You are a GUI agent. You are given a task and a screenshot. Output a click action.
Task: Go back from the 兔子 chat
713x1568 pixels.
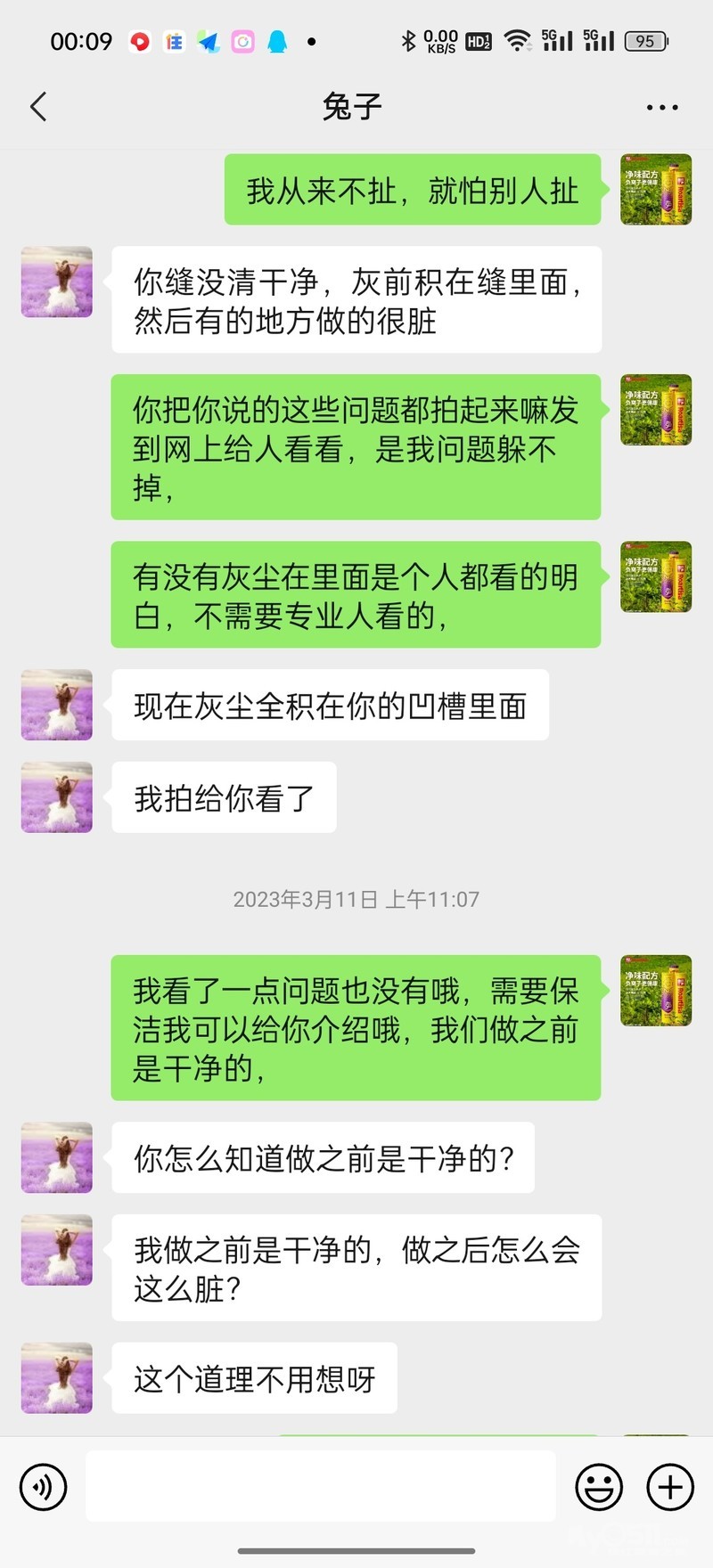coord(38,107)
